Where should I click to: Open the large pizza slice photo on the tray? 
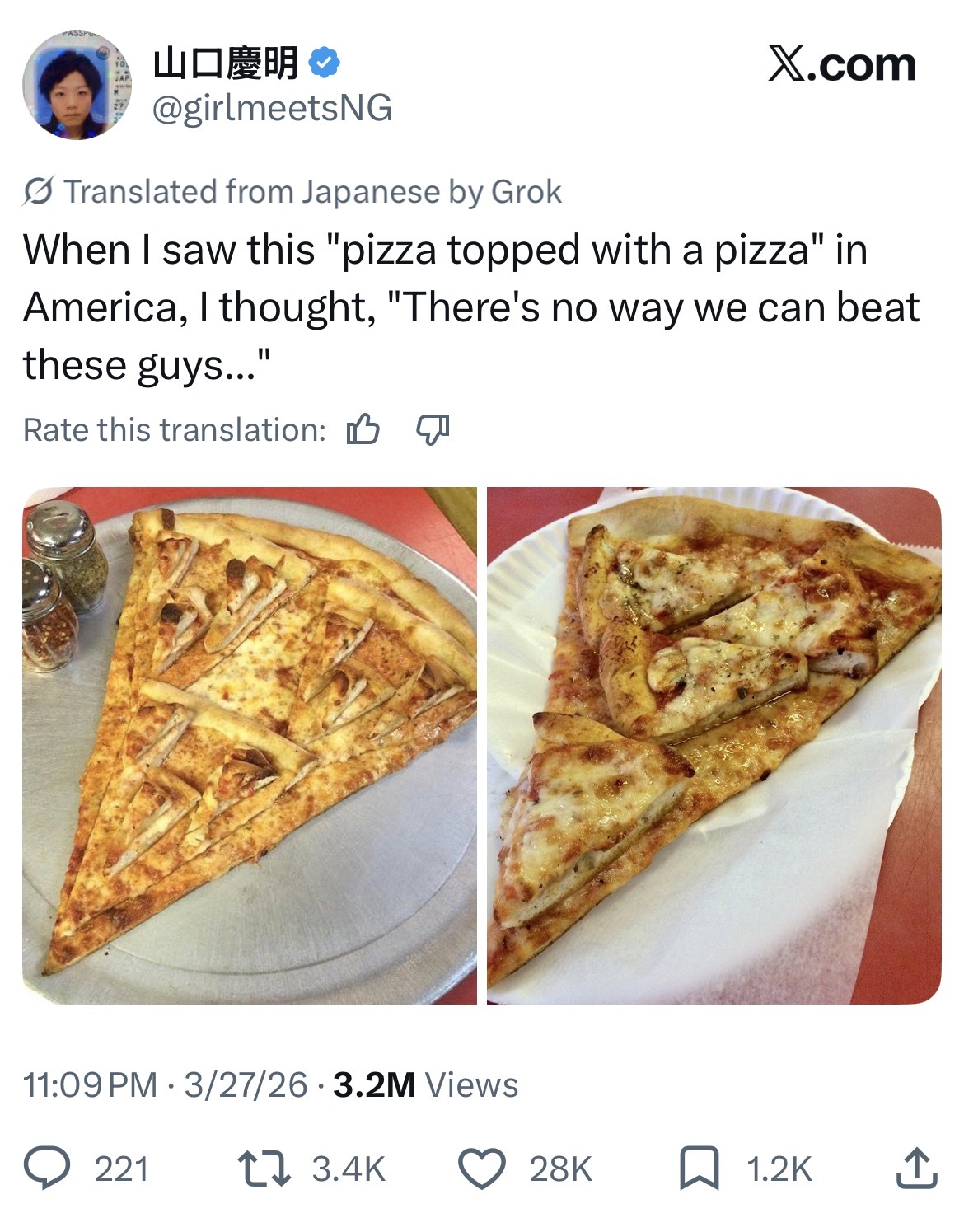(250, 745)
